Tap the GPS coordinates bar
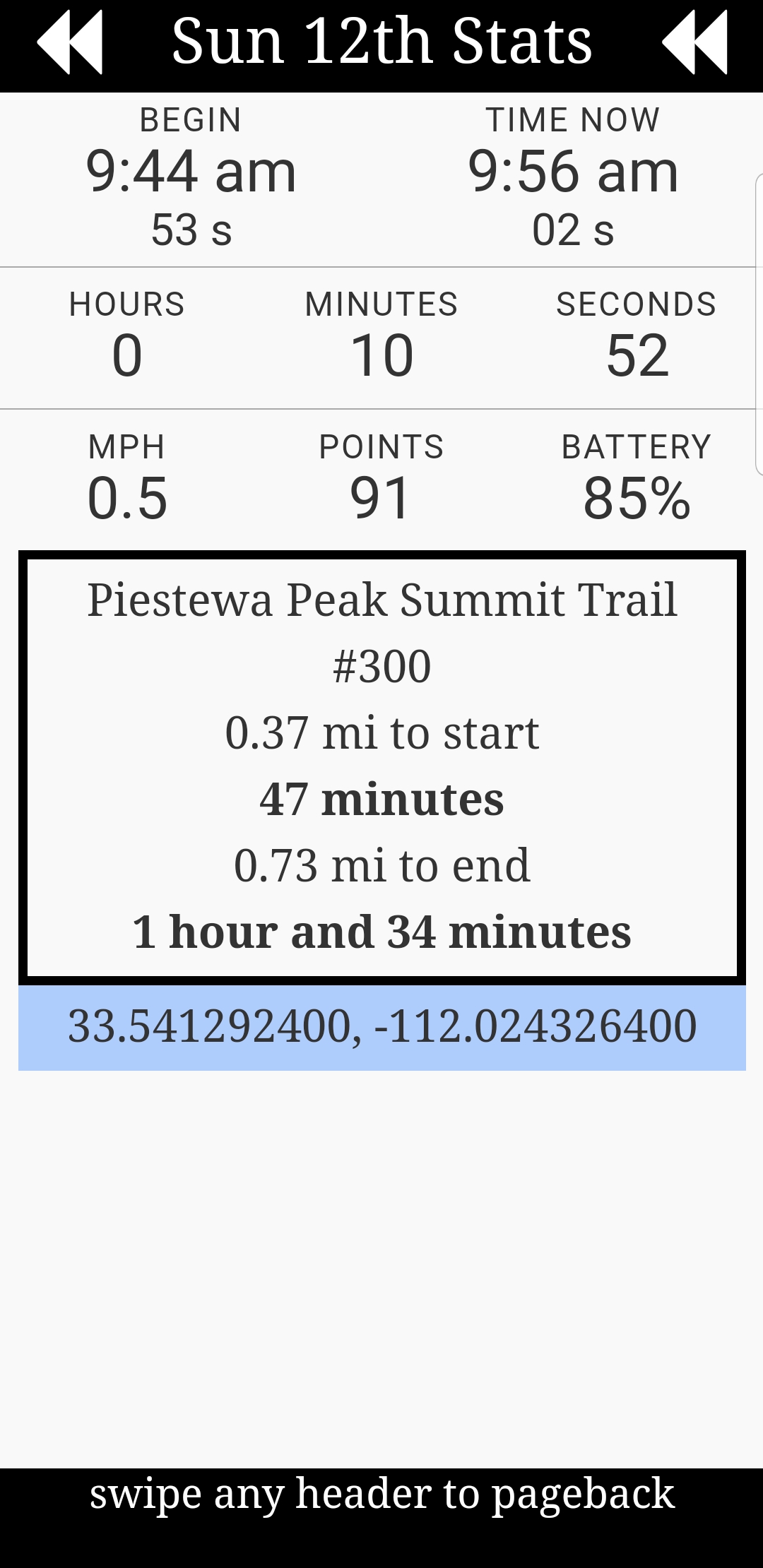This screenshot has width=763, height=1568. 381,1028
